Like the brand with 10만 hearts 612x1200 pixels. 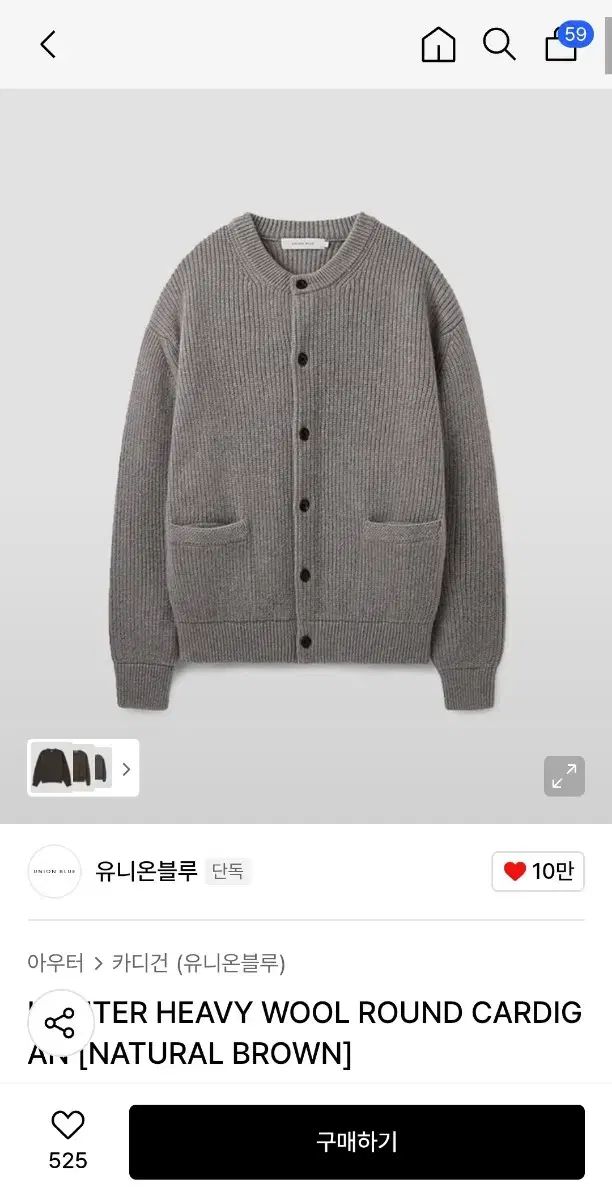tap(538, 871)
